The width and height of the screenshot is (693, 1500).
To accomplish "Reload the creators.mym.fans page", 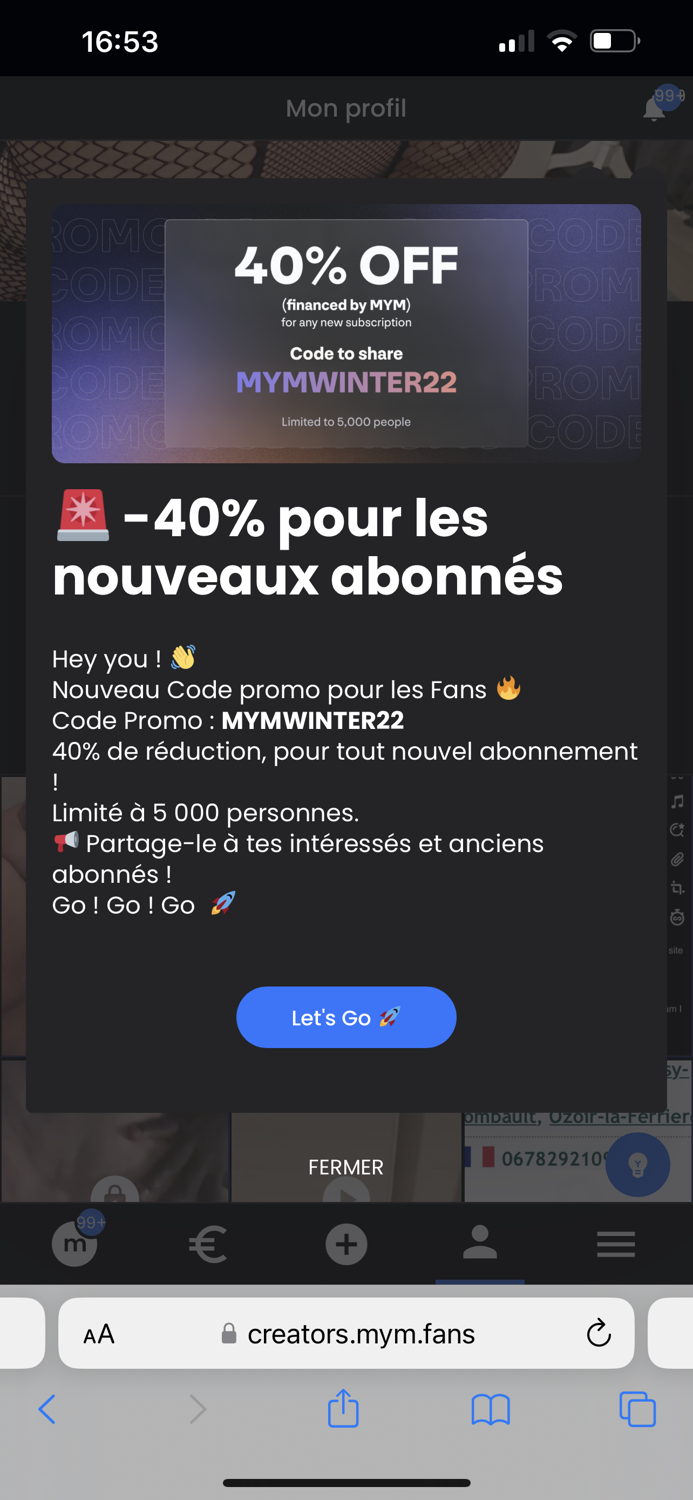I will point(598,1333).
